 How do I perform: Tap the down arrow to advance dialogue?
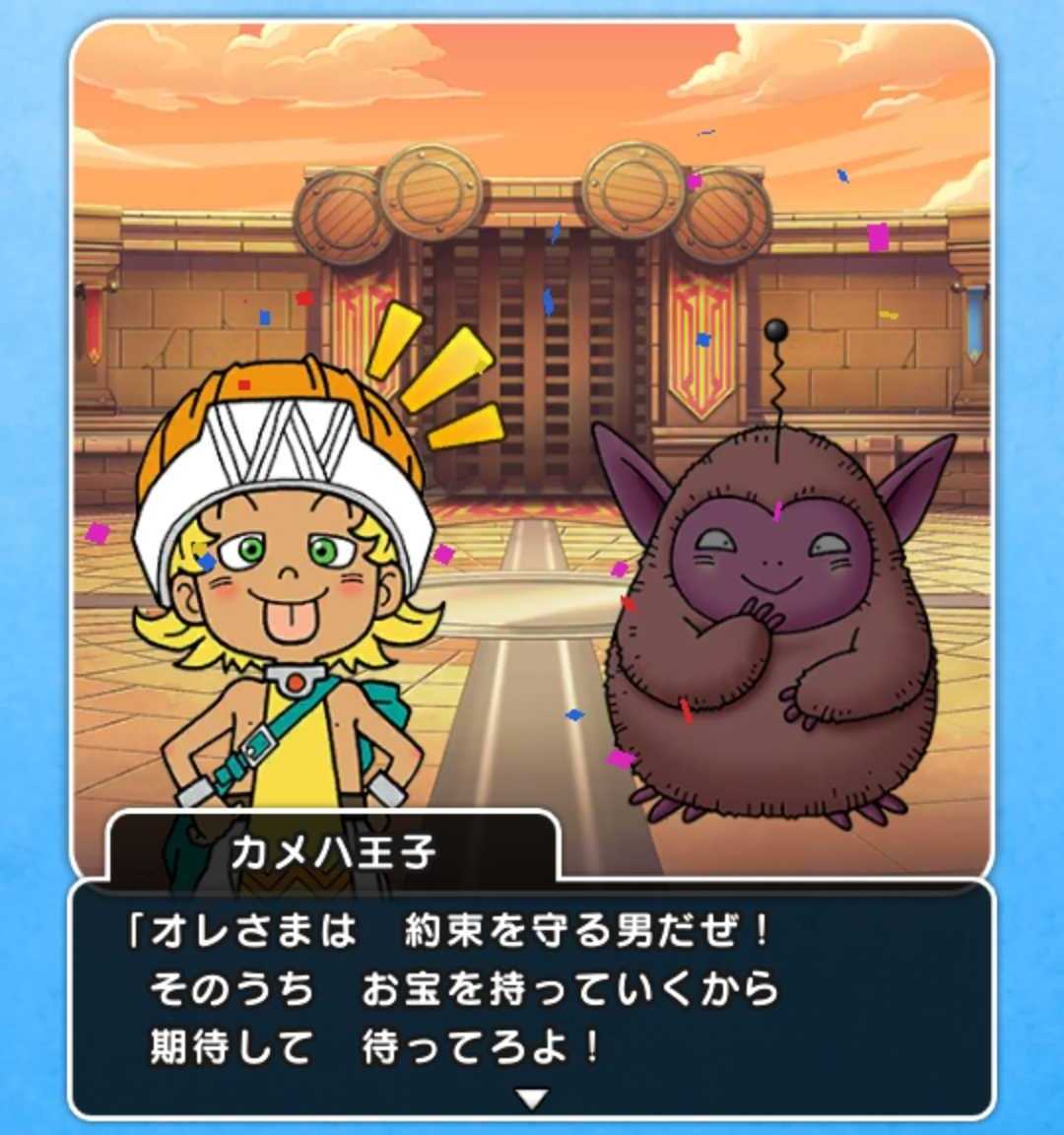(532, 1099)
